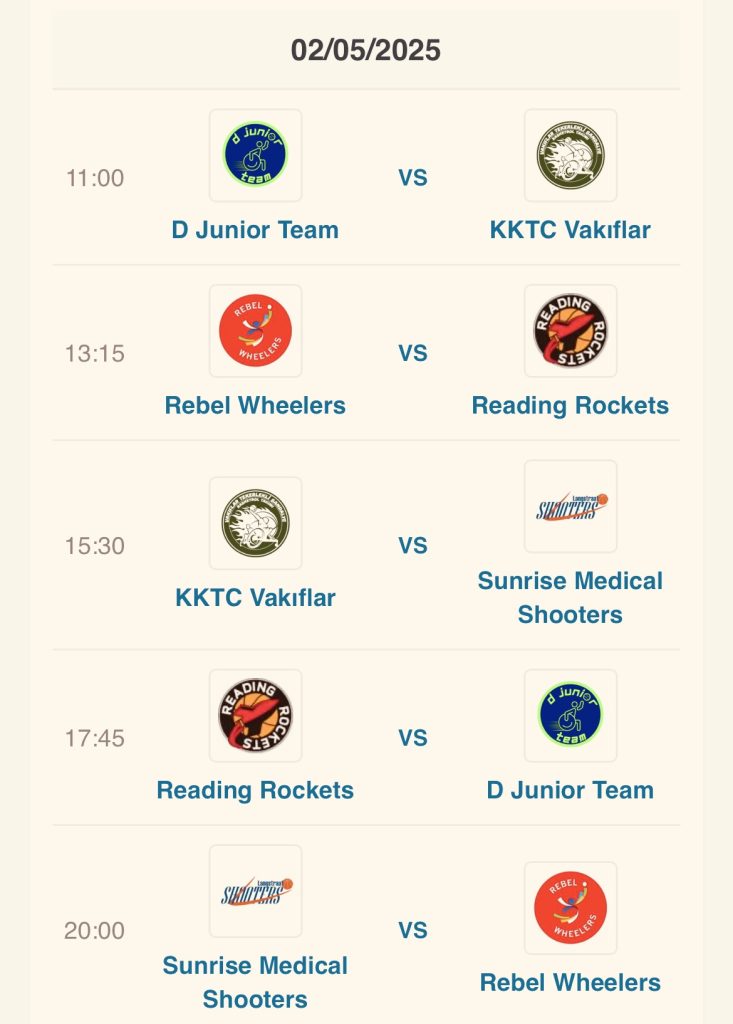The image size is (733, 1024).
Task: Open Sunrise Medical Shooters in the 15:30 match
Action: 570,597
